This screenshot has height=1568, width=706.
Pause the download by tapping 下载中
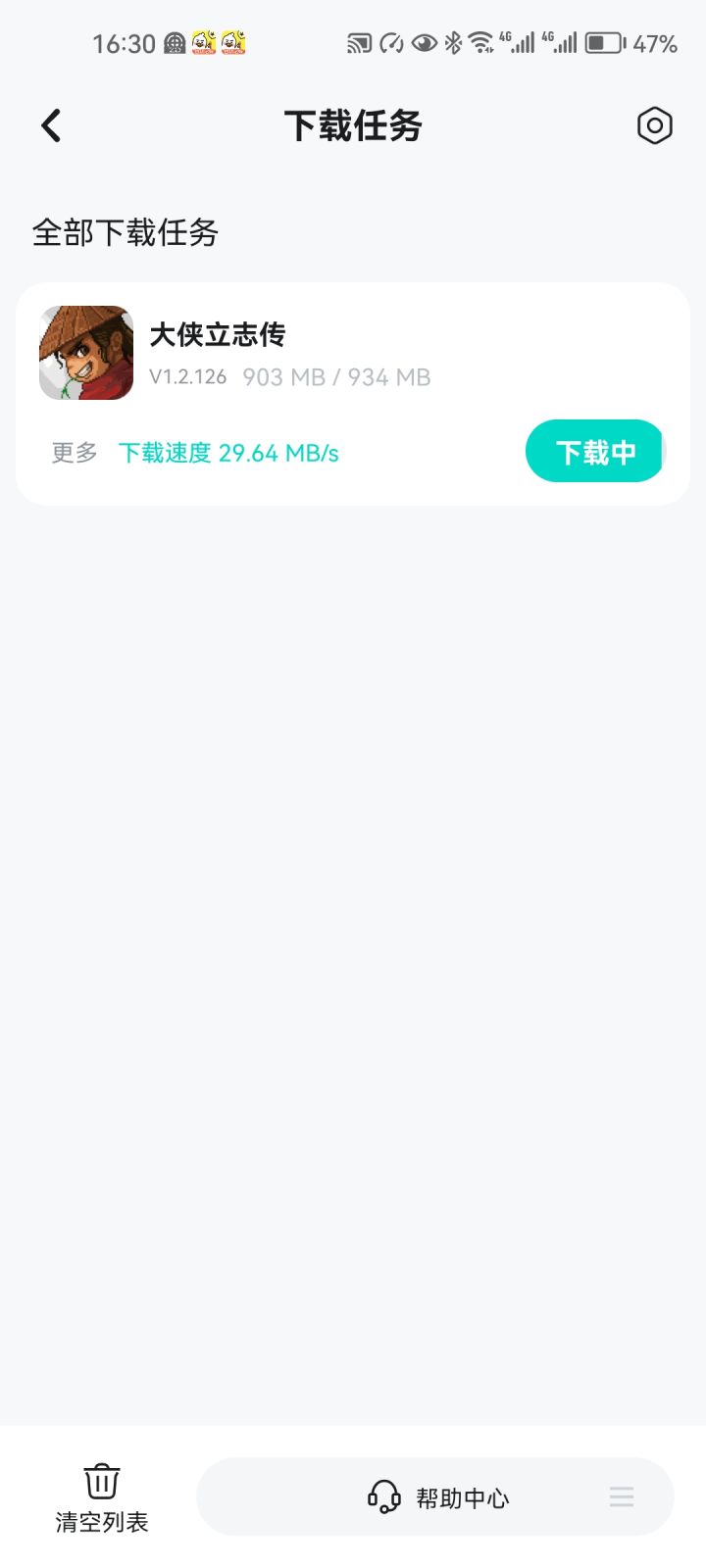tap(594, 451)
